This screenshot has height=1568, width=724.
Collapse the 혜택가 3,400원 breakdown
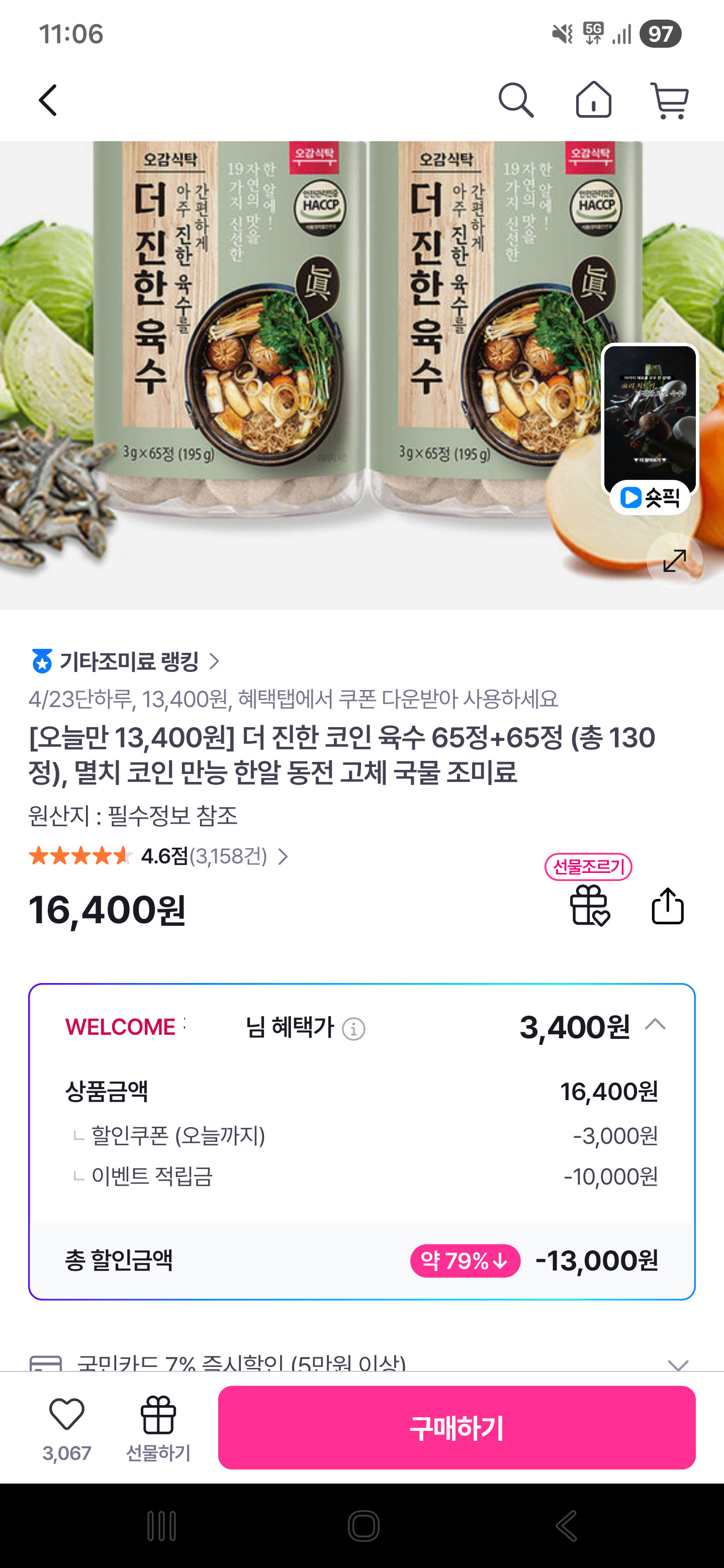coord(655,1025)
